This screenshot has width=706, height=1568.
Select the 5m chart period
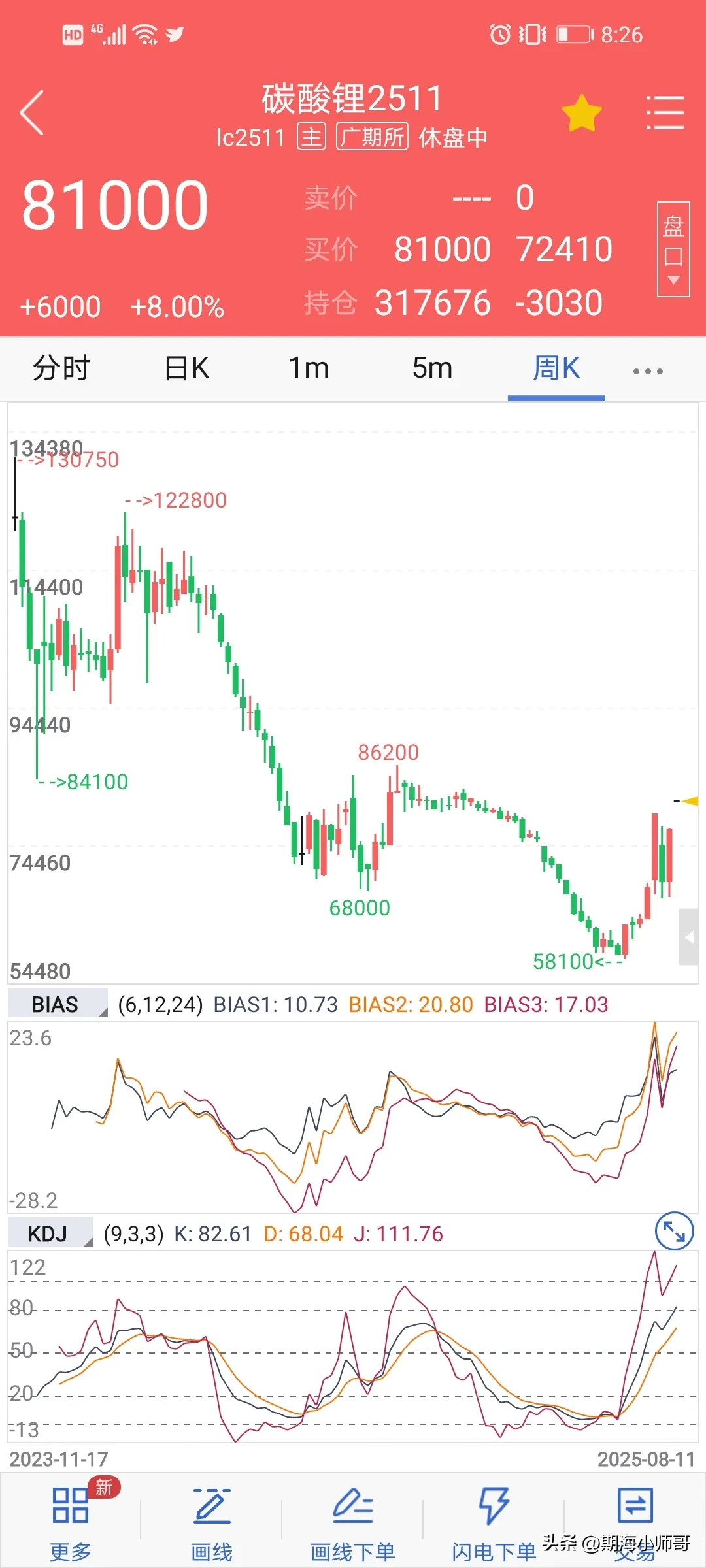tap(432, 368)
